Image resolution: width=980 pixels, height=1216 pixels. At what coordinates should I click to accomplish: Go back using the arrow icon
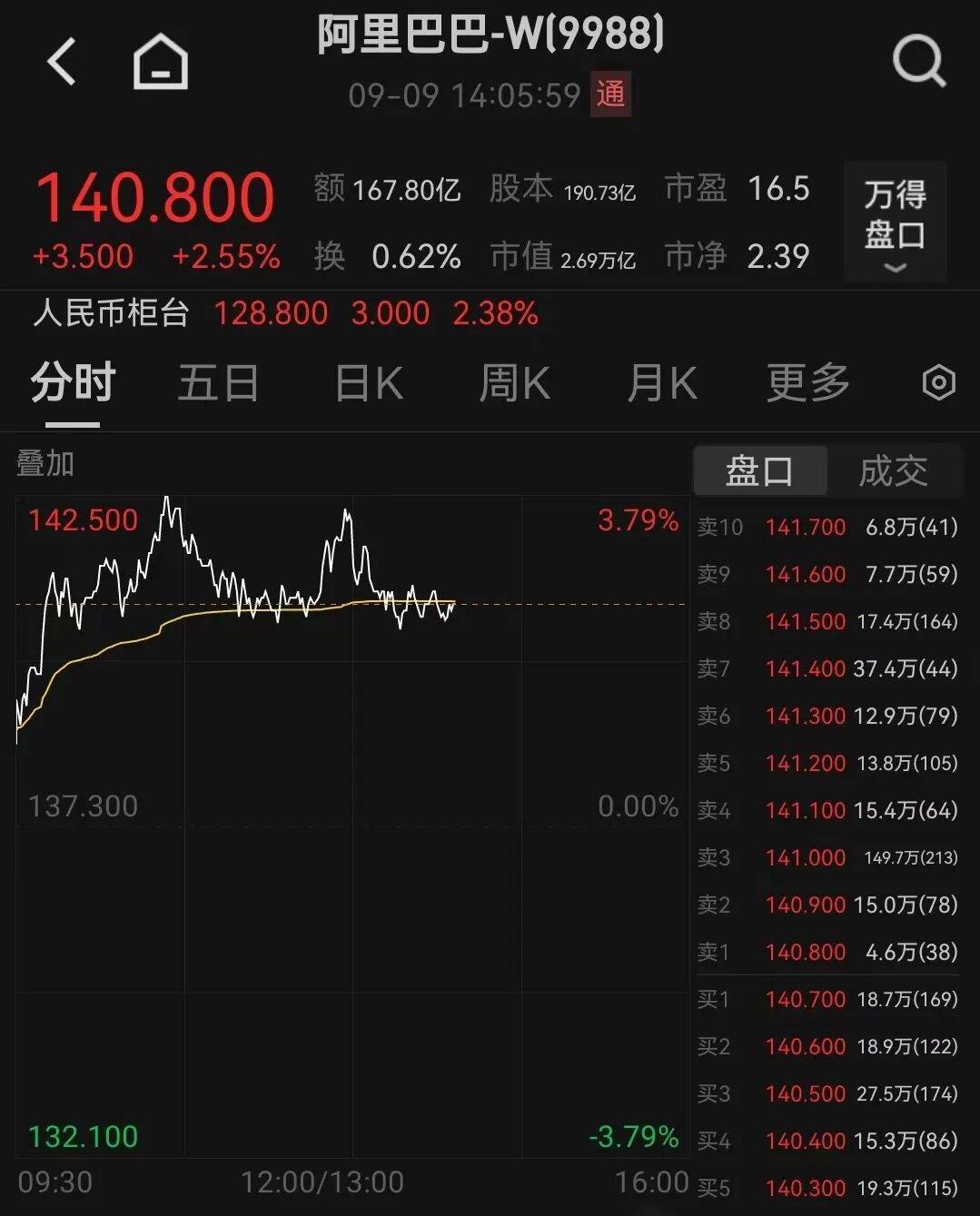[x=62, y=63]
